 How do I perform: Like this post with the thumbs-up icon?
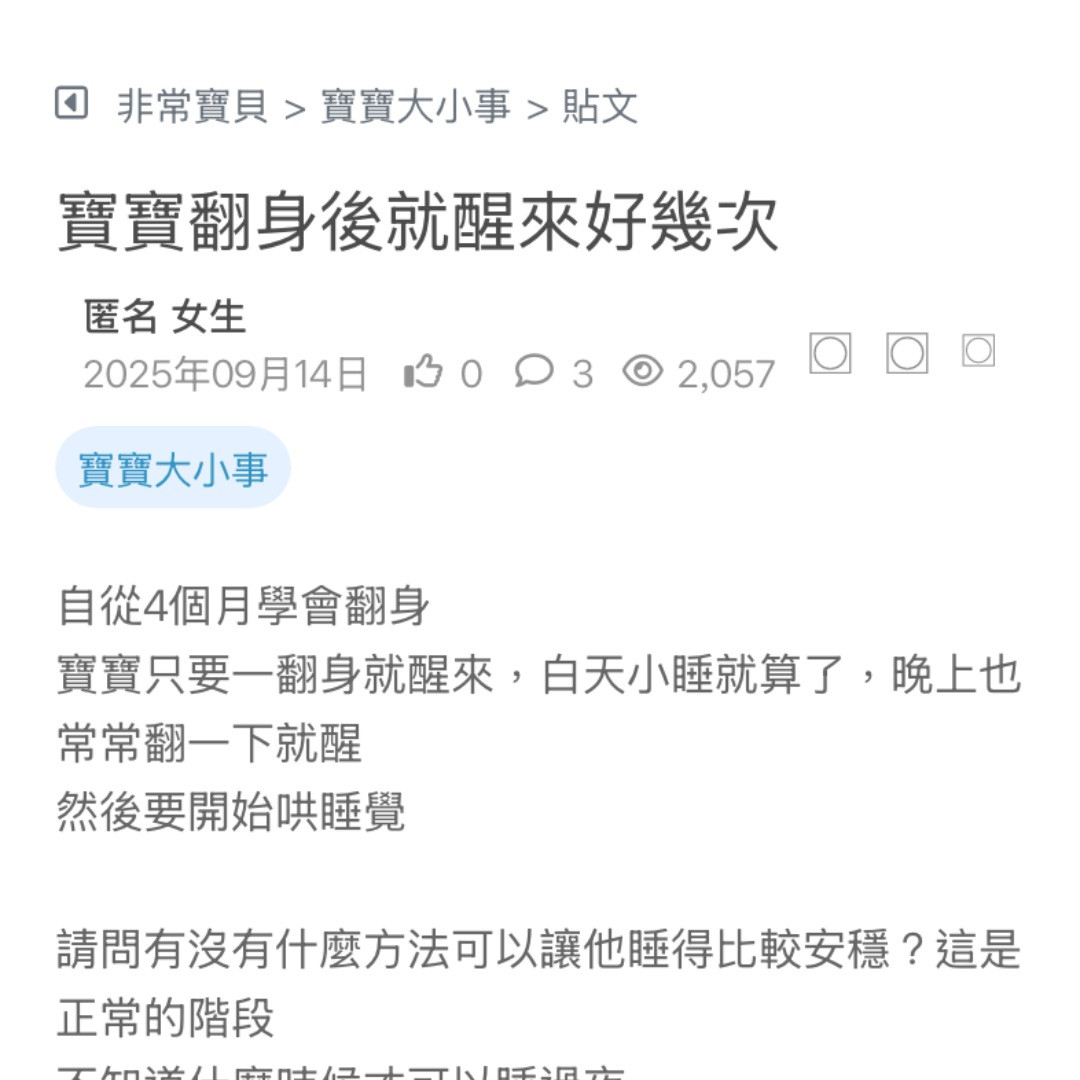coord(423,372)
